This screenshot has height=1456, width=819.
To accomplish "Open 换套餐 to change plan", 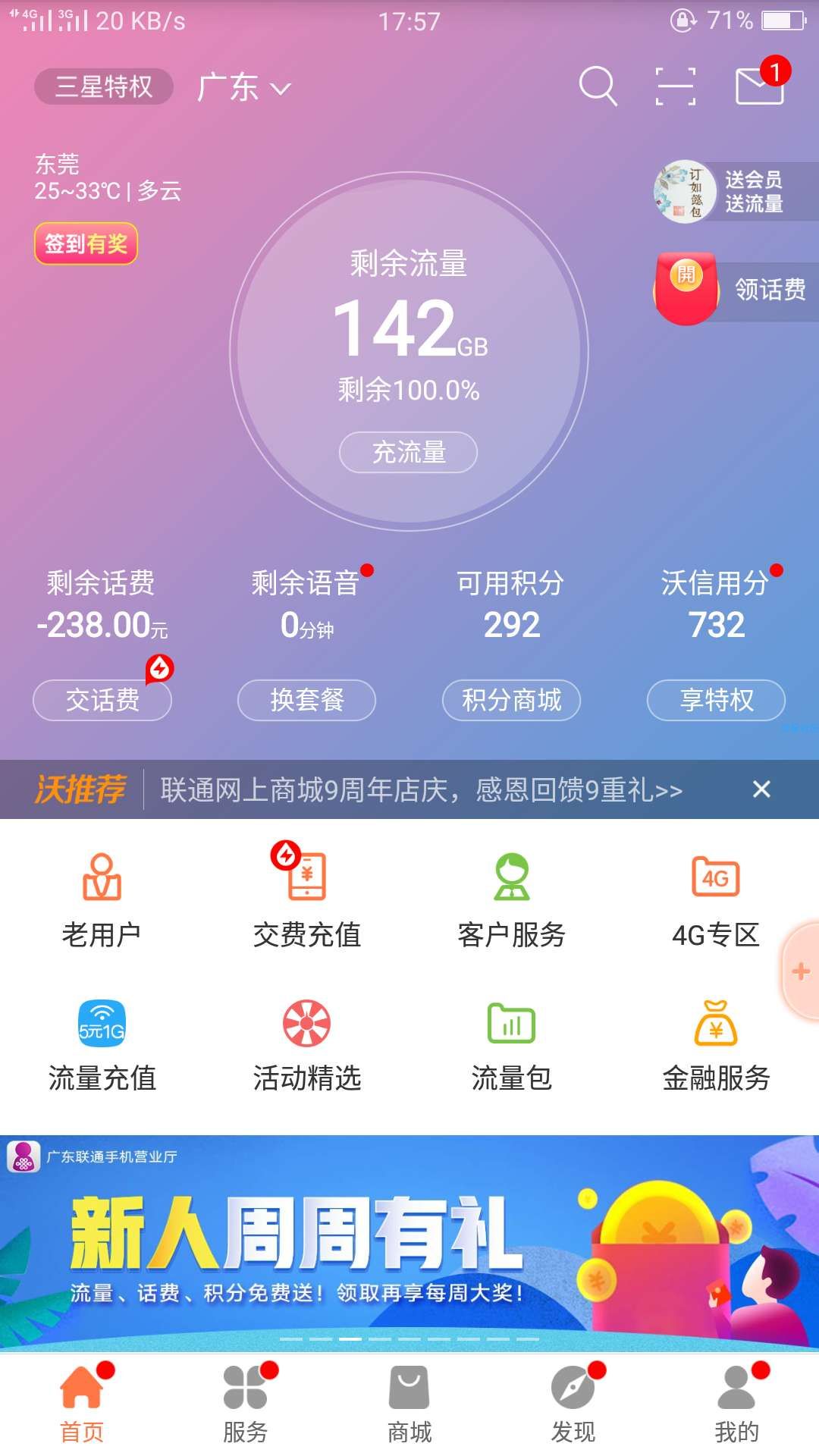I will [x=306, y=699].
